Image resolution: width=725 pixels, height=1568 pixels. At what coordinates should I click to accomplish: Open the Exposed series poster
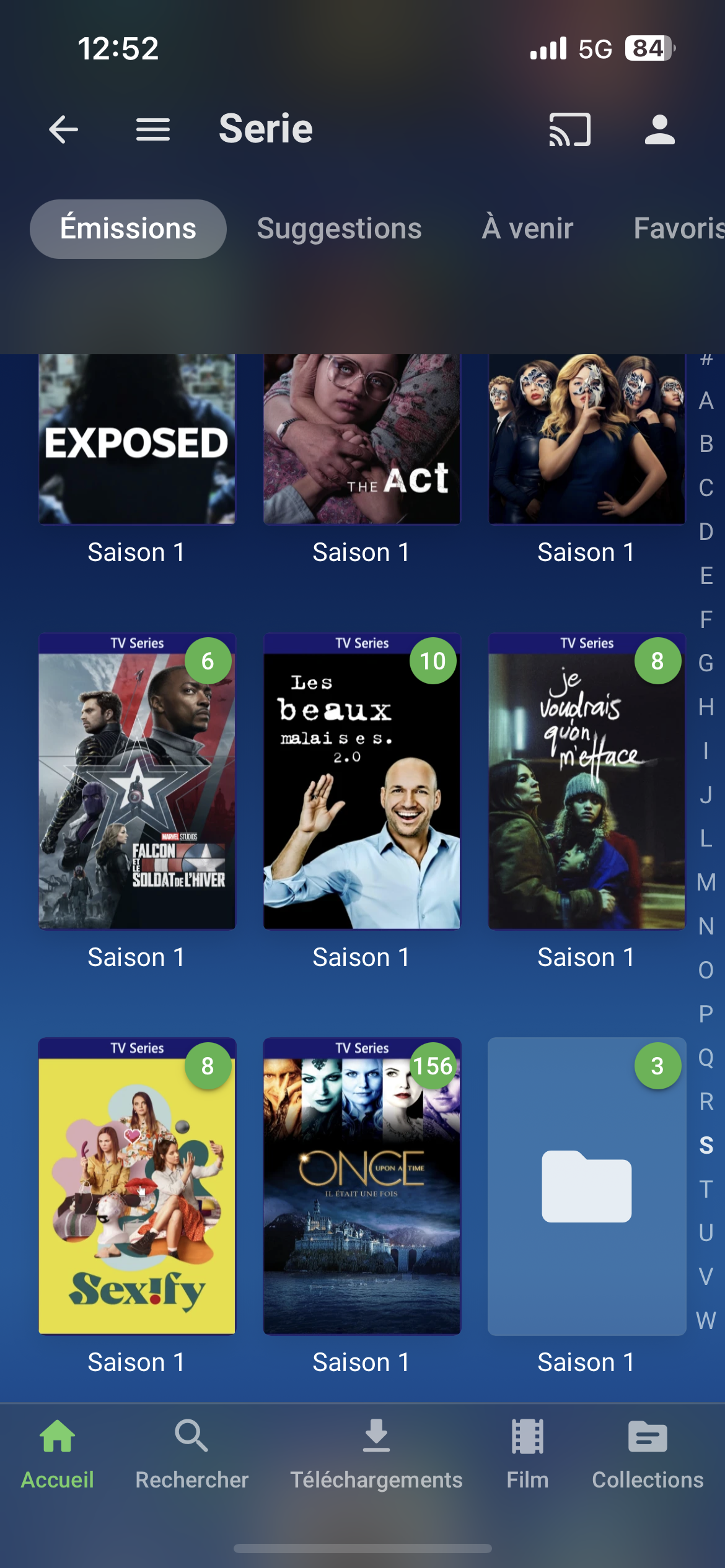137,440
